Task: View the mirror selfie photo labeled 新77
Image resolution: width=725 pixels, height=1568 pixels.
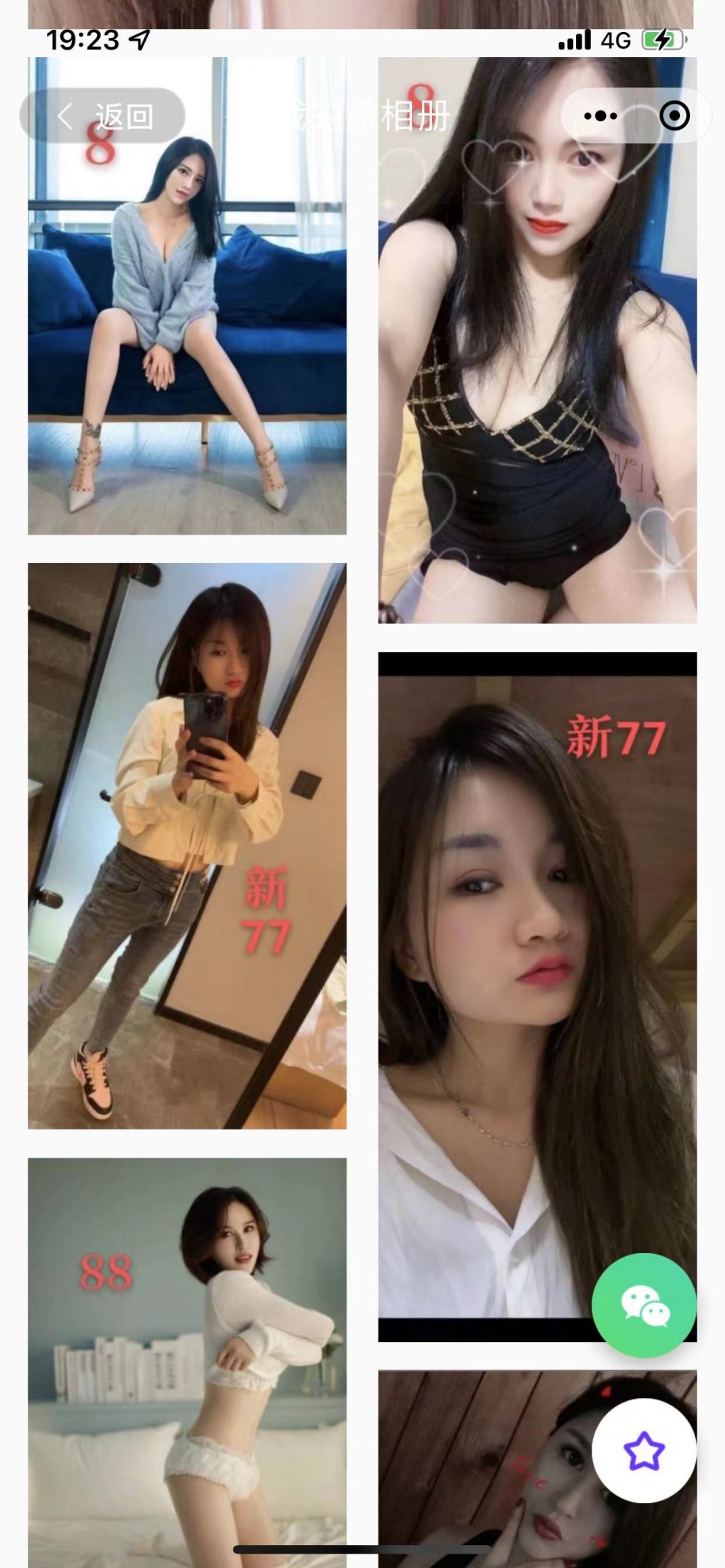Action: tap(187, 845)
